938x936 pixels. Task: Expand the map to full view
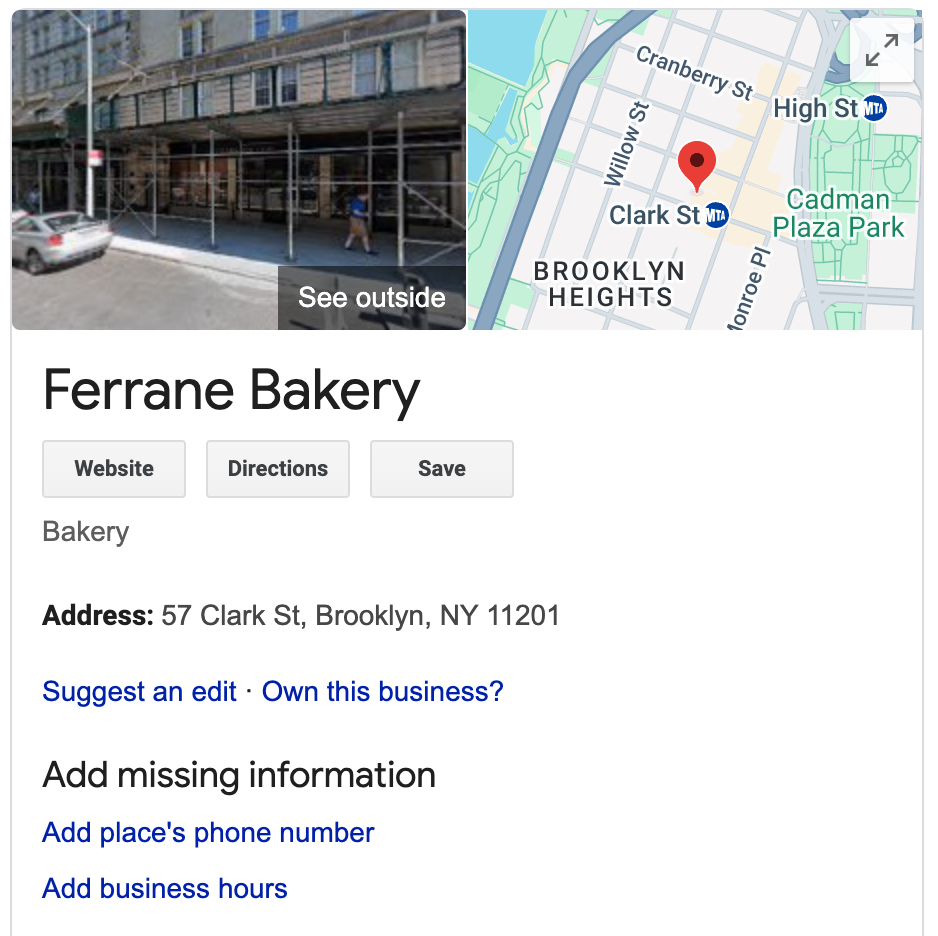click(881, 50)
